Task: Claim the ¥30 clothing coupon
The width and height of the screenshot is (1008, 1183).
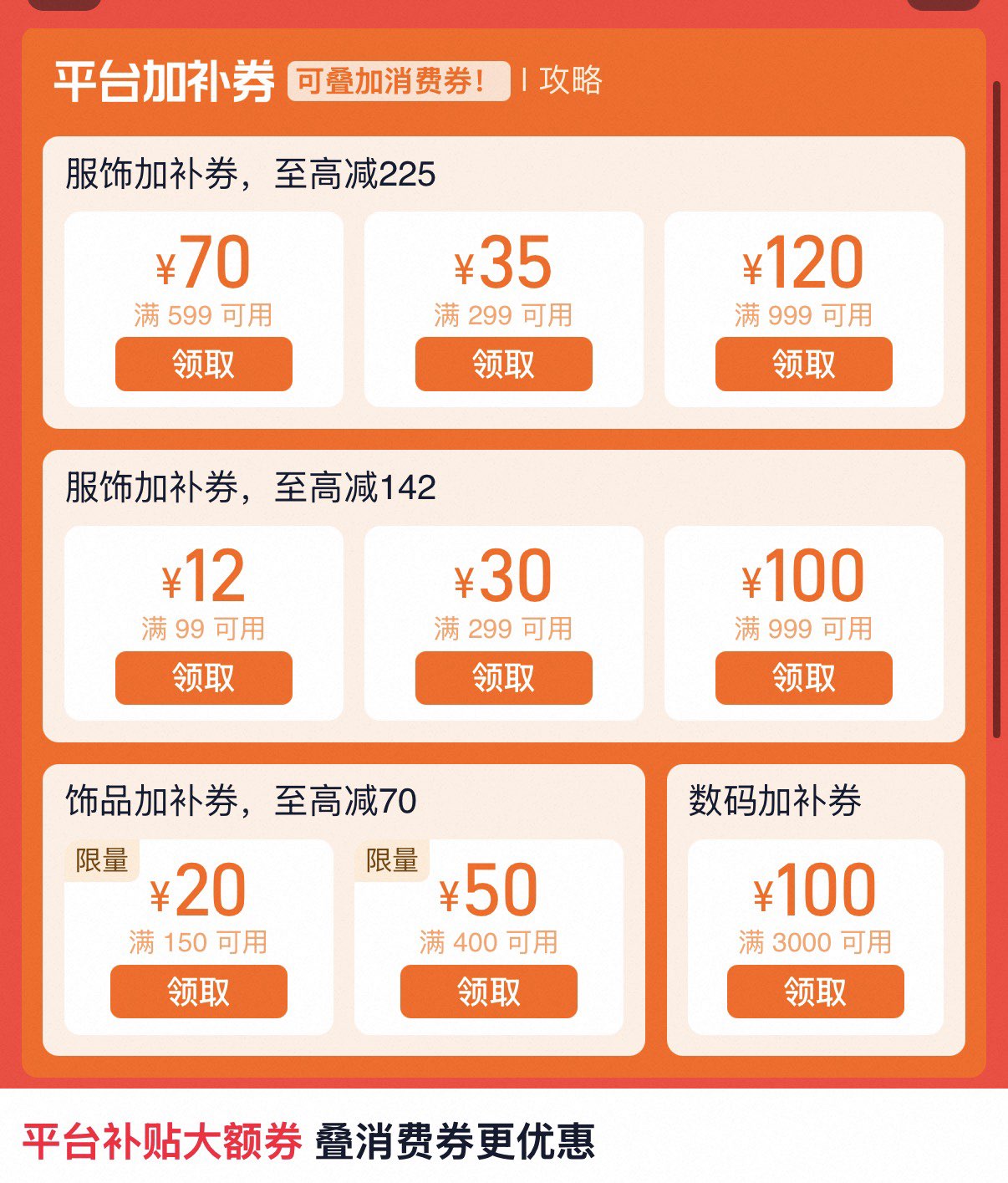Action: pyautogui.click(x=503, y=678)
